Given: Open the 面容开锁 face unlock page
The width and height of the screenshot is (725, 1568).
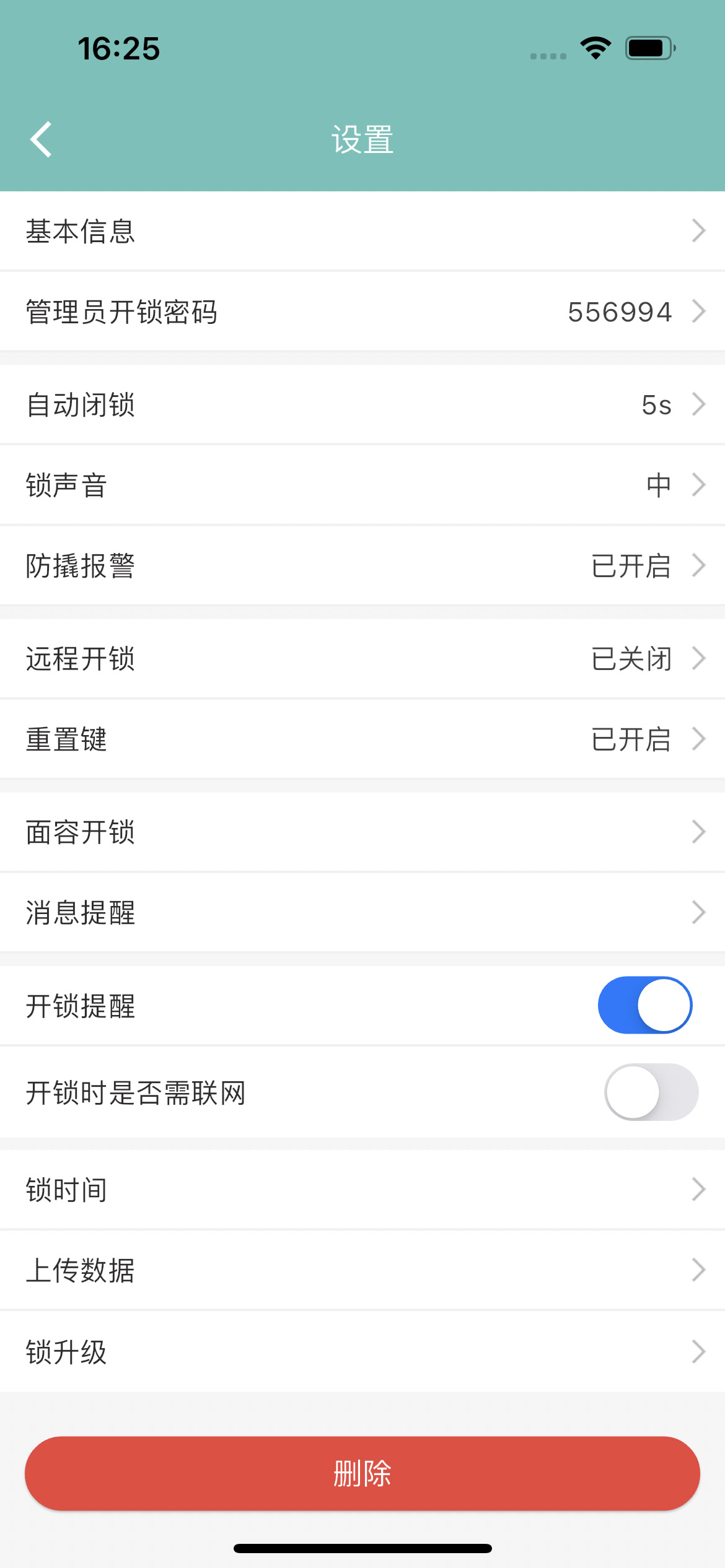Looking at the screenshot, I should point(362,831).
